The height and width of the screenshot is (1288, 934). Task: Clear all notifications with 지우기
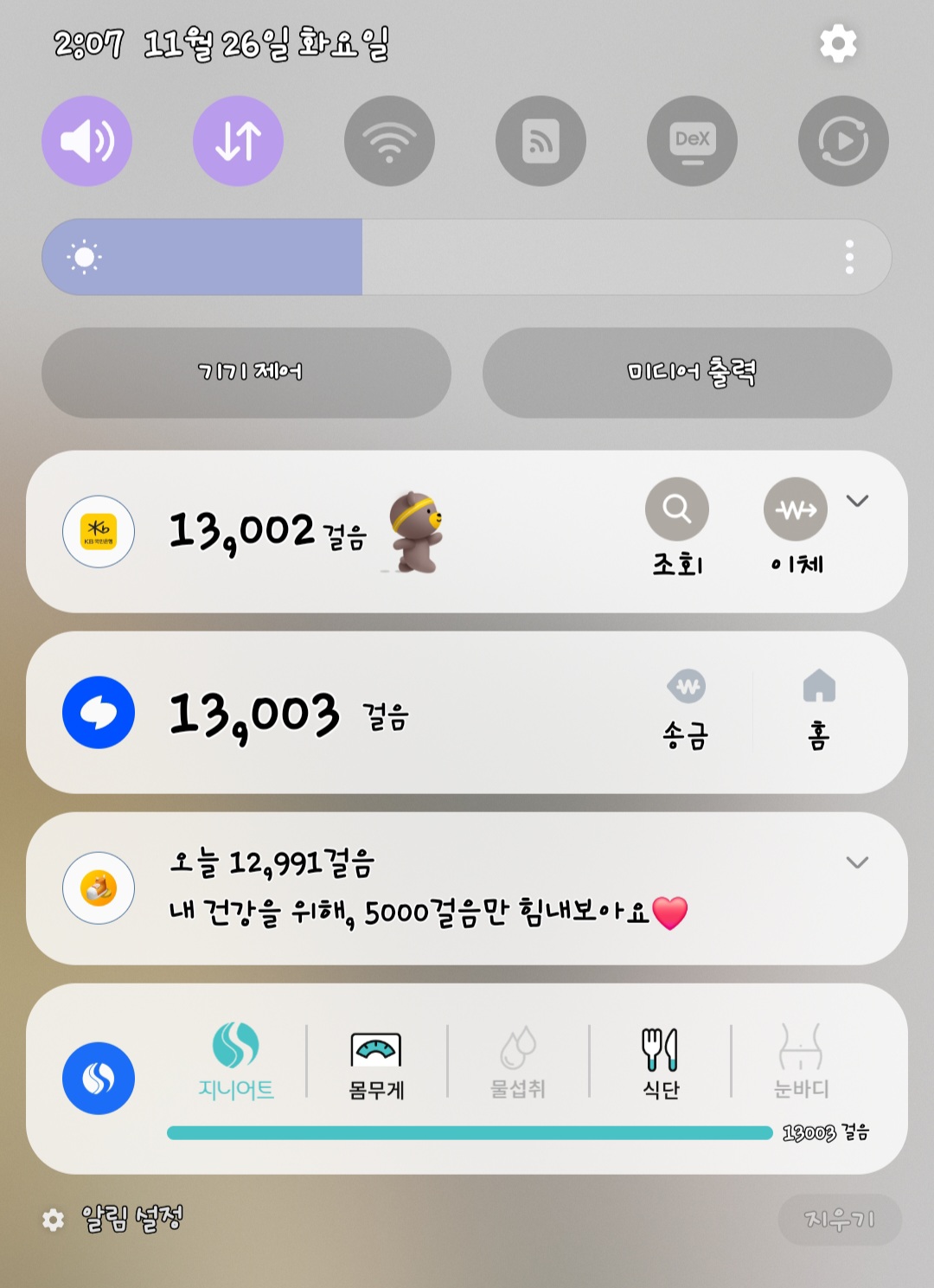(839, 1220)
